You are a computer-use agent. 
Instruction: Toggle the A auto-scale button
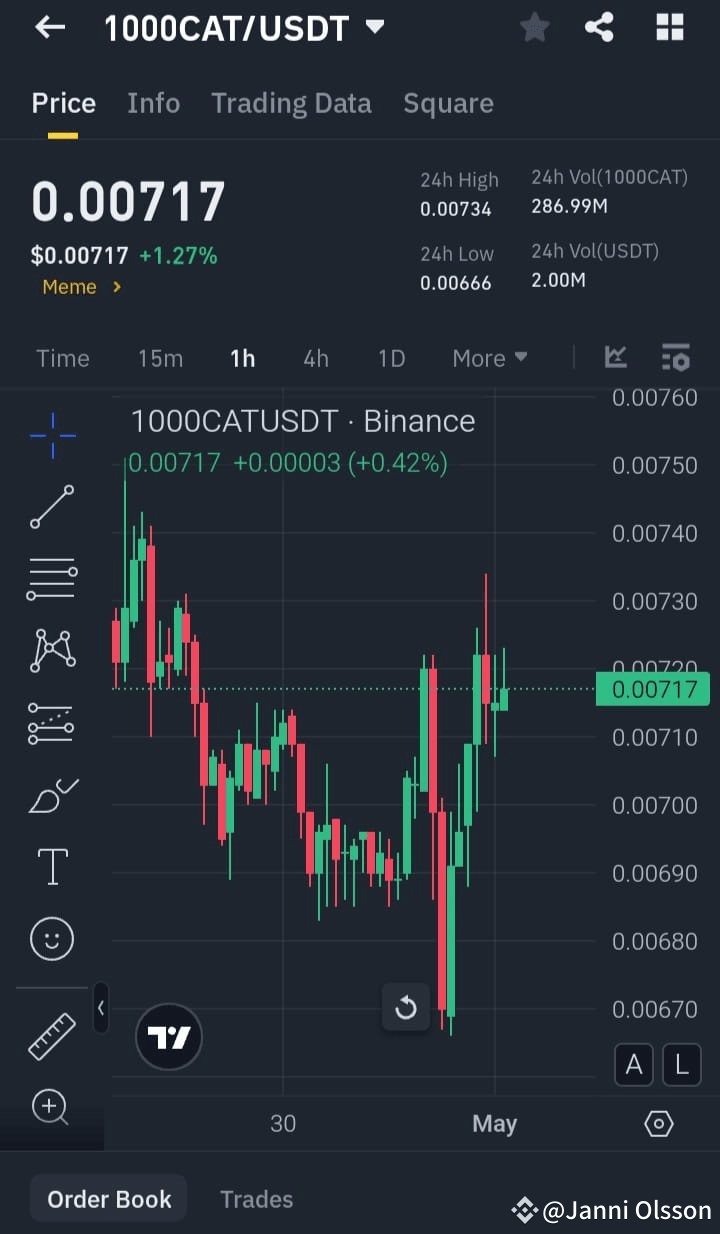(x=633, y=1064)
